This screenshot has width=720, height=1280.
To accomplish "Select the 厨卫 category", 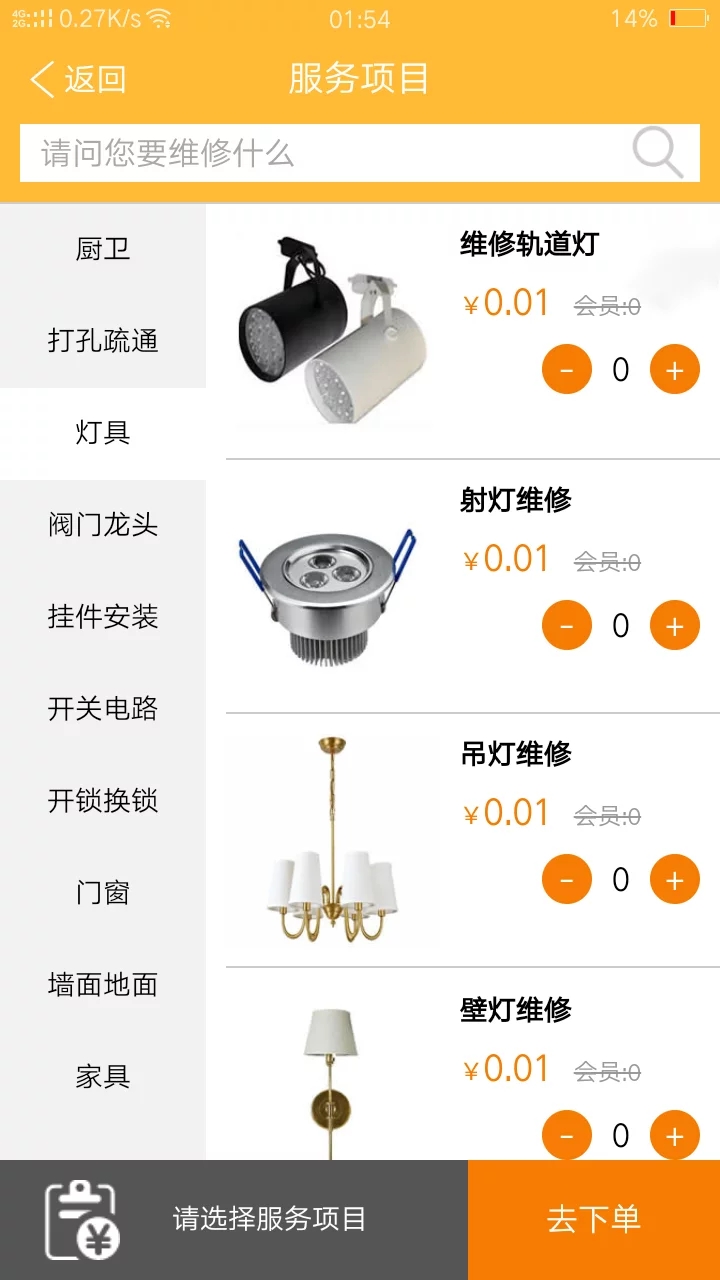I will (103, 249).
